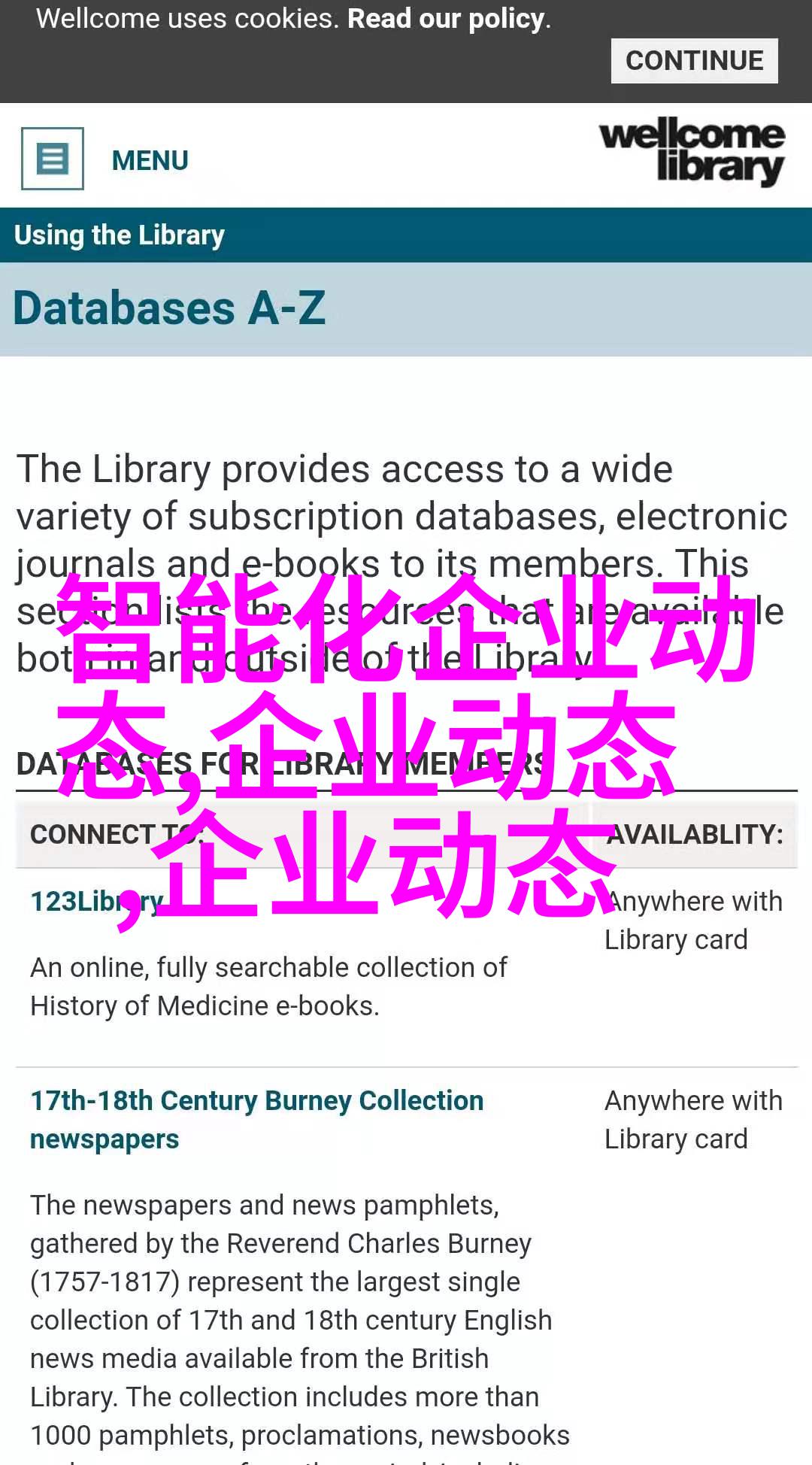Open Using the Library section
812x1465 pixels.
point(120,235)
